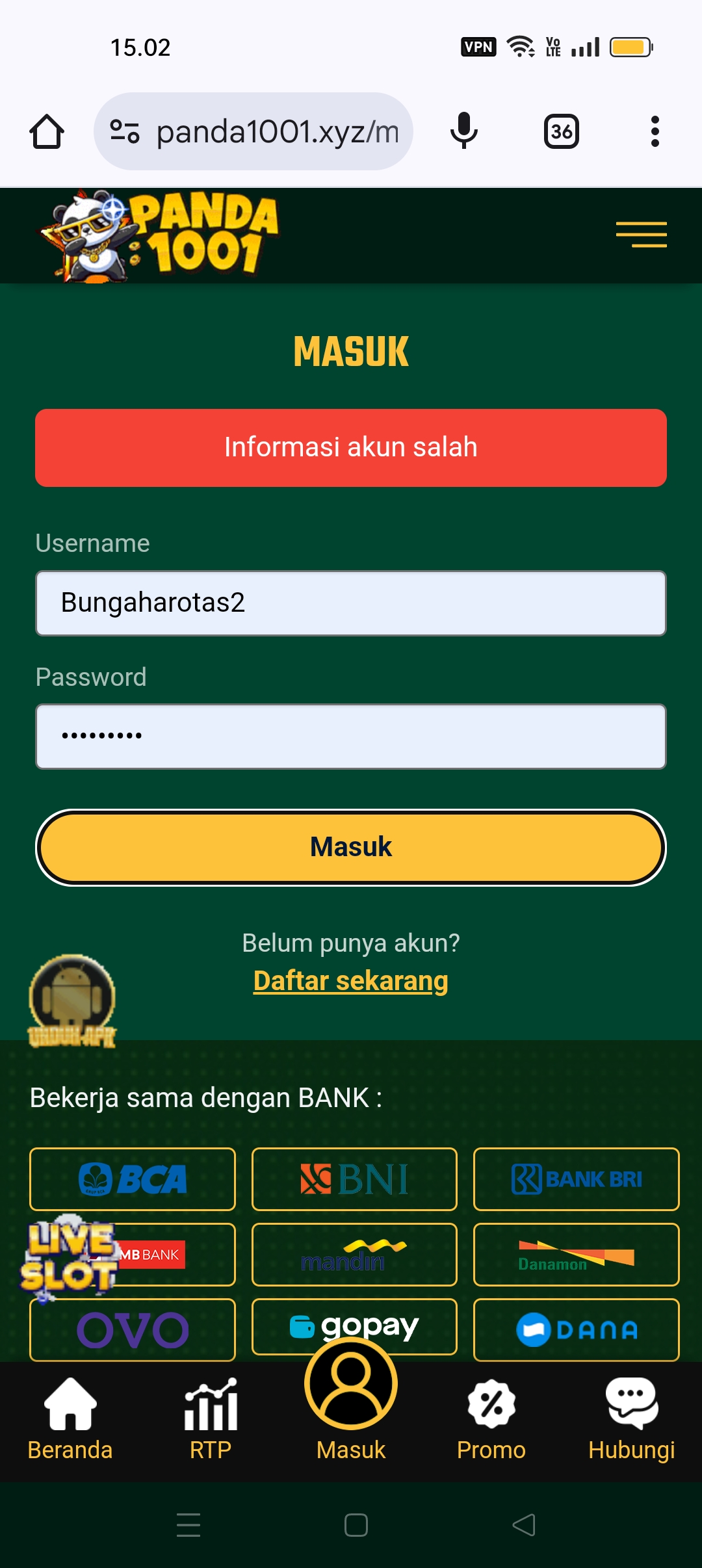The image size is (702, 1568).
Task: Focus the Password field
Action: 351,736
